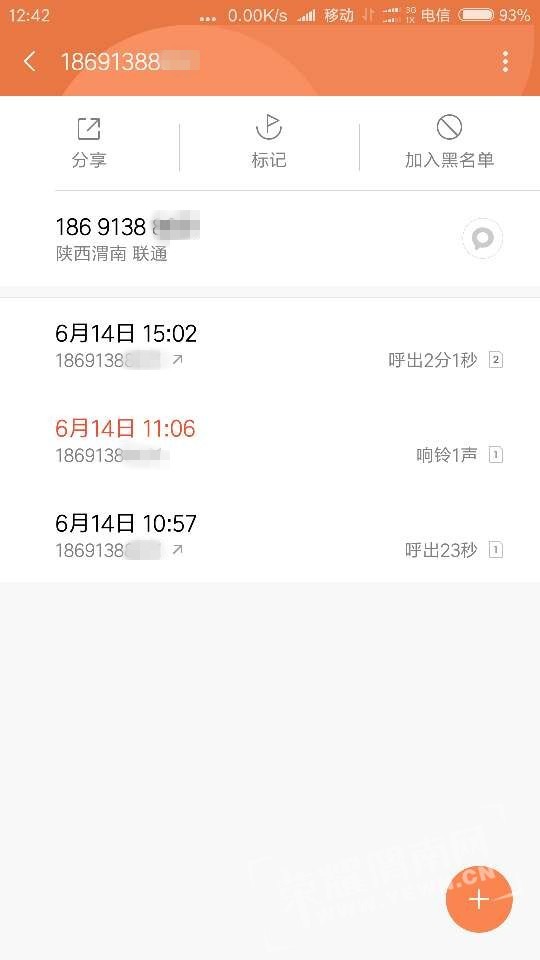540x960 pixels.
Task: Open the 6月14日 15:02 call record
Action: pyautogui.click(x=270, y=345)
